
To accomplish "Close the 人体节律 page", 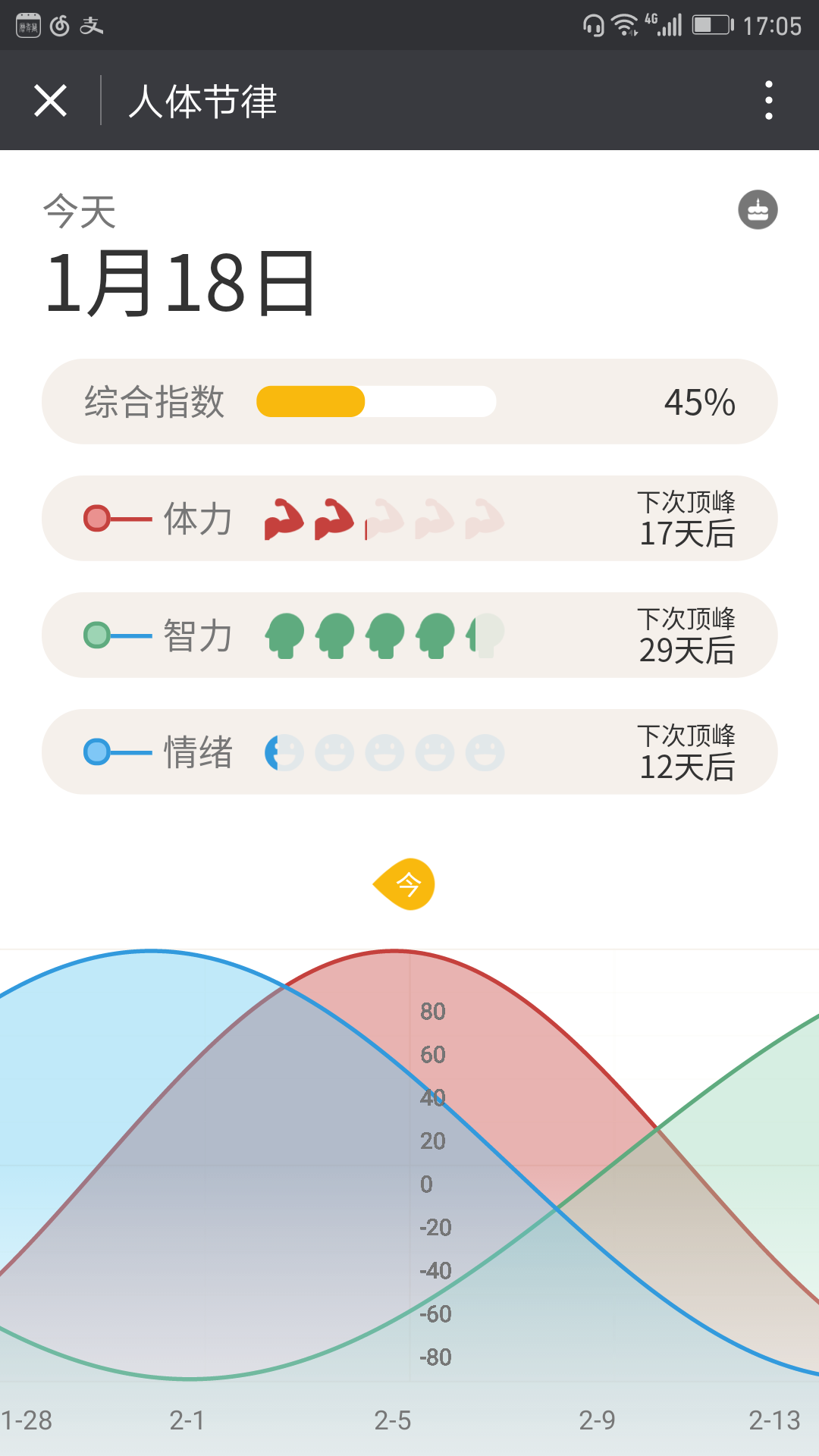I will click(51, 101).
